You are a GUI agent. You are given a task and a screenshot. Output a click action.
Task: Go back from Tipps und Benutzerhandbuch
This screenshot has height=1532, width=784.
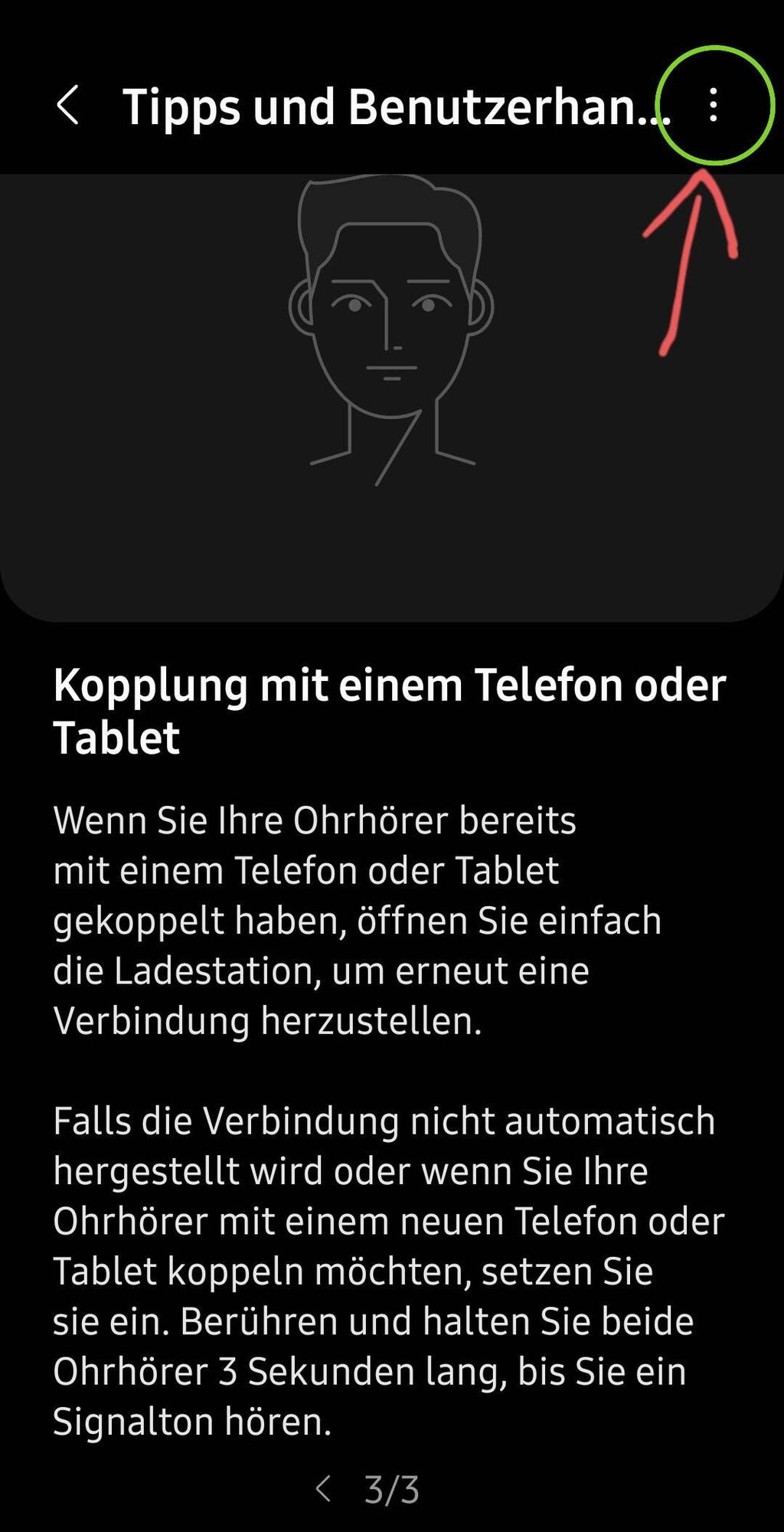(68, 105)
